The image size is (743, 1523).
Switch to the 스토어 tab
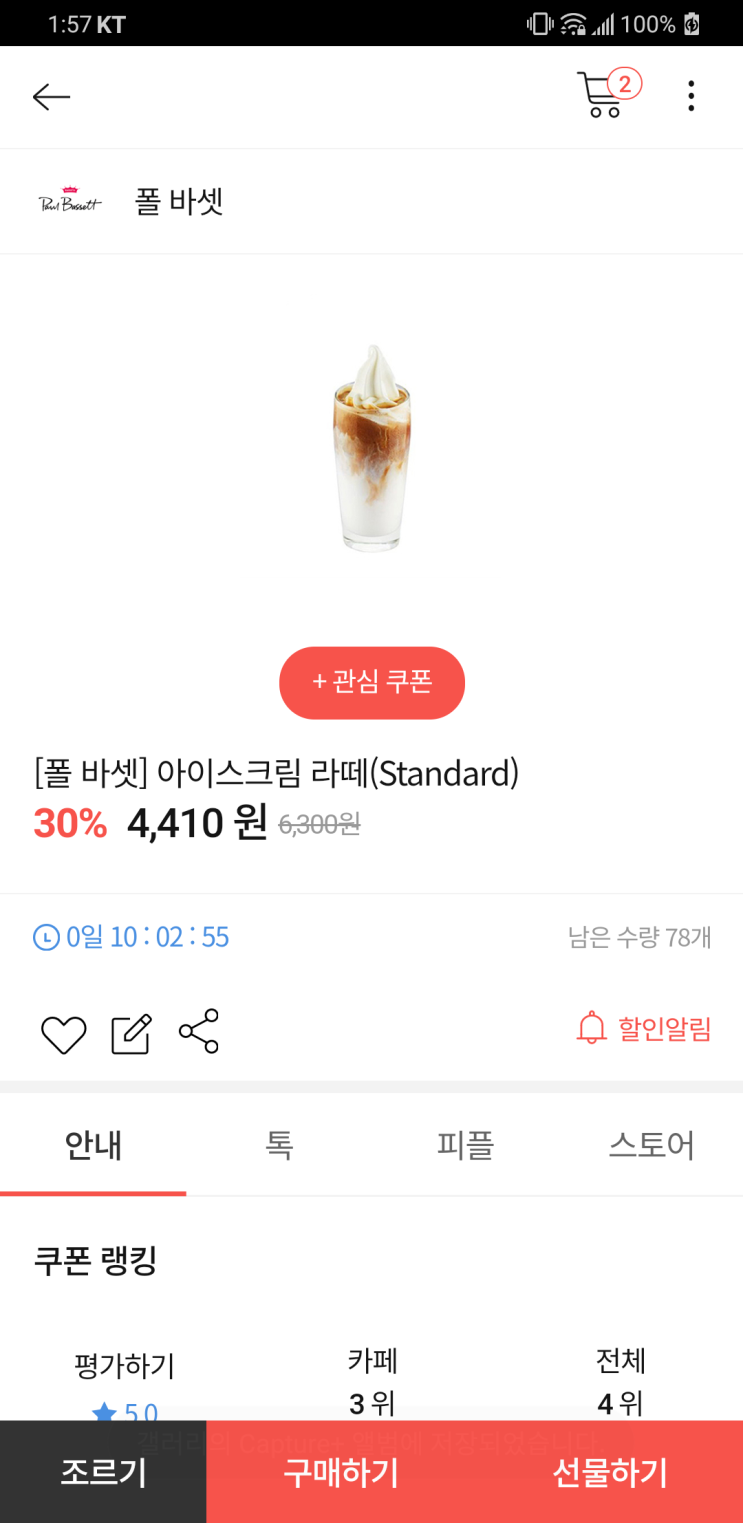click(651, 1145)
